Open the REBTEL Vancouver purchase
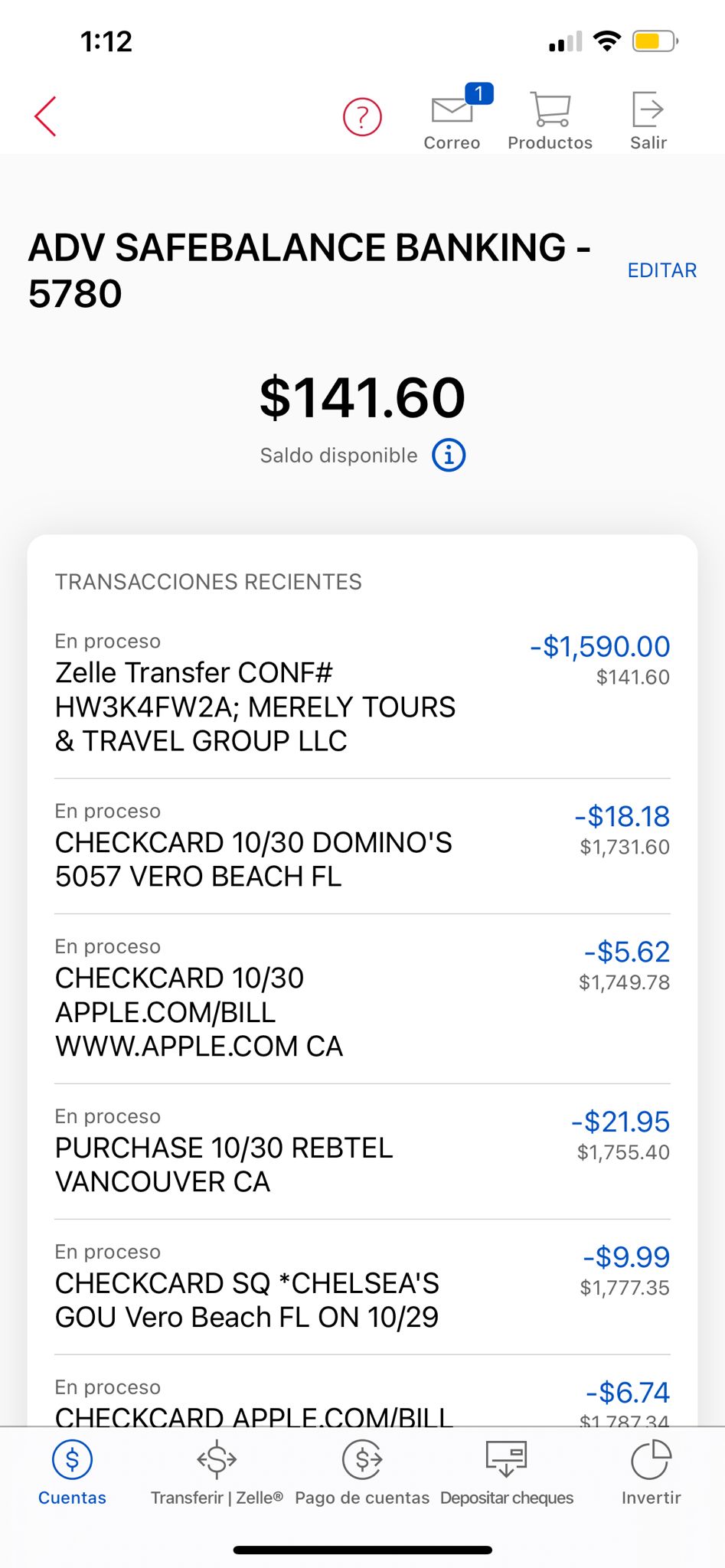725x1568 pixels. point(362,1151)
